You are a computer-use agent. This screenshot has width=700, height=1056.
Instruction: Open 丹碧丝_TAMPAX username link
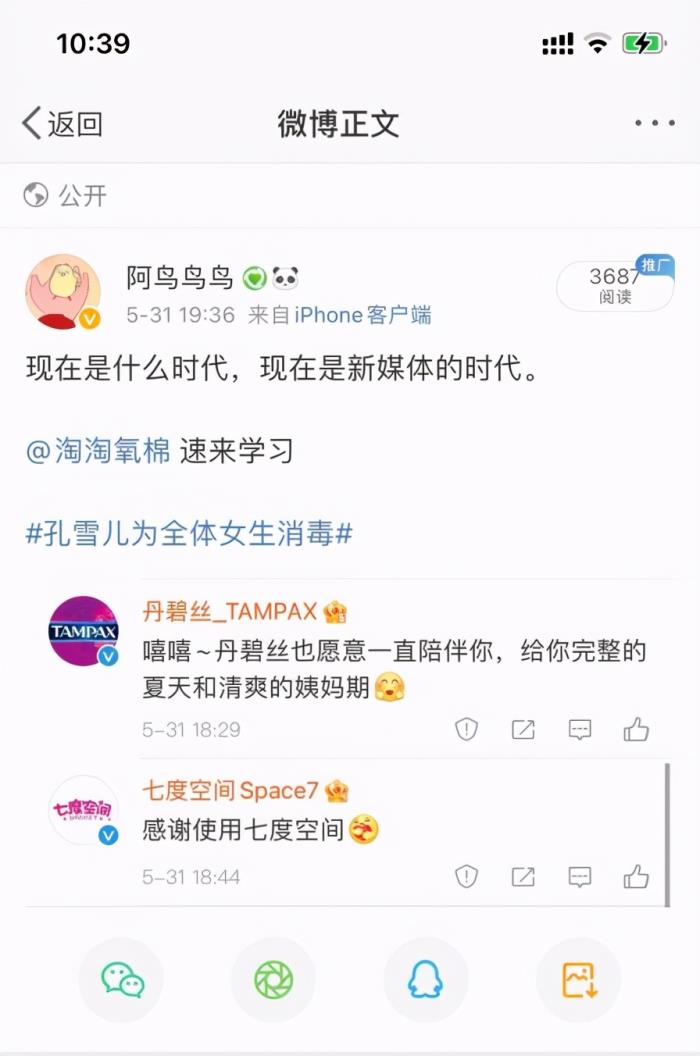point(230,611)
